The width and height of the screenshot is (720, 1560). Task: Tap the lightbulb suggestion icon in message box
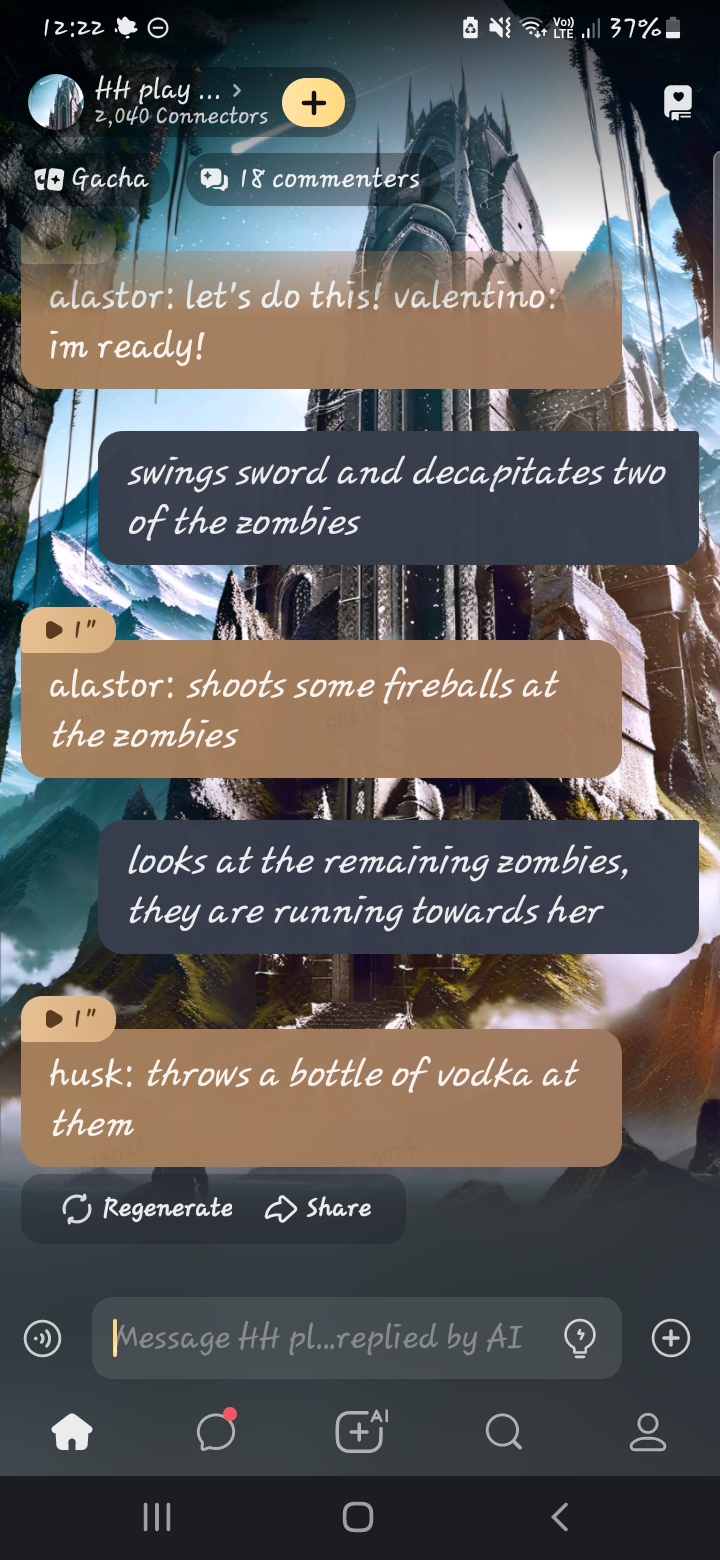580,1338
